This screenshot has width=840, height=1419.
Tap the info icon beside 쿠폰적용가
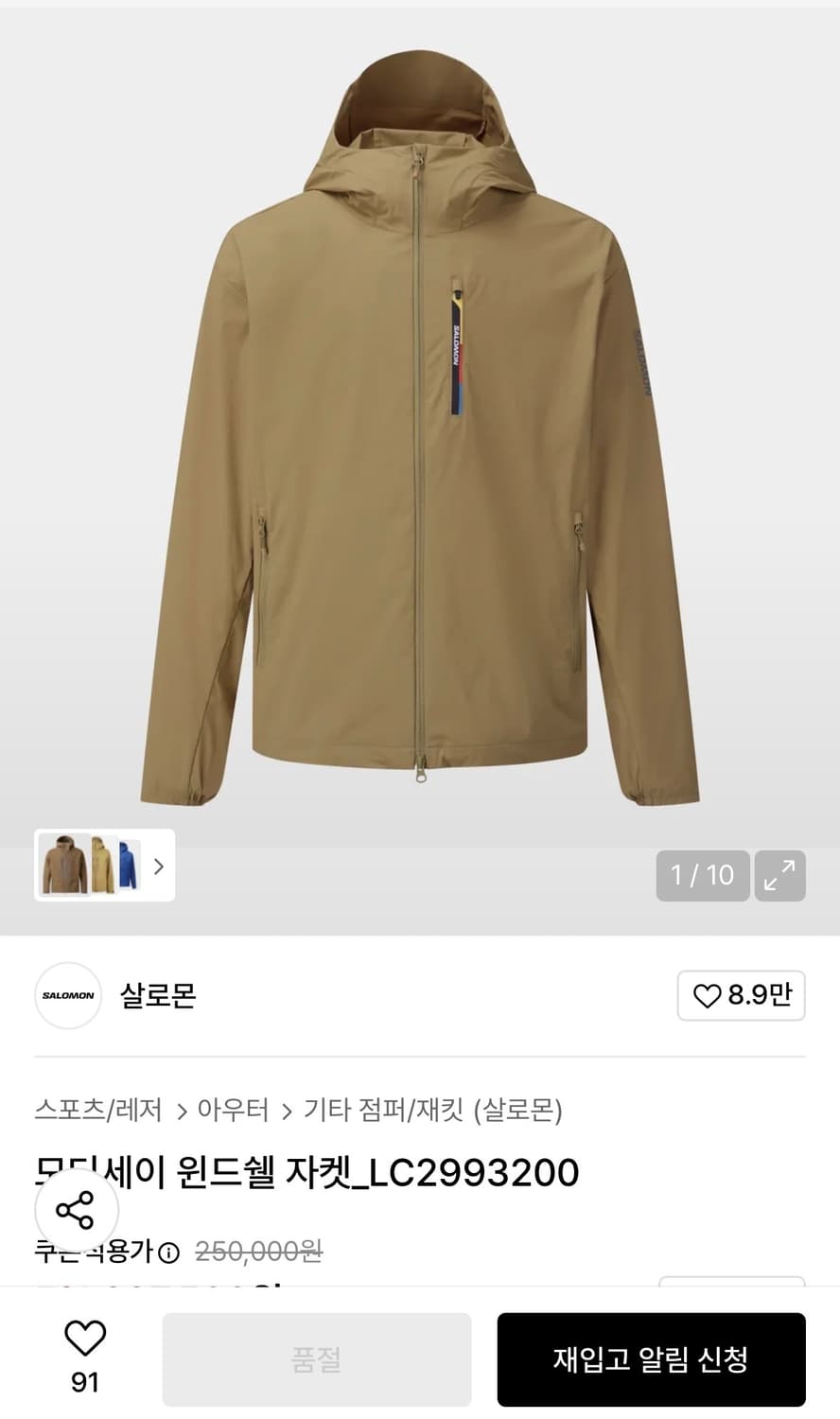pos(168,1252)
